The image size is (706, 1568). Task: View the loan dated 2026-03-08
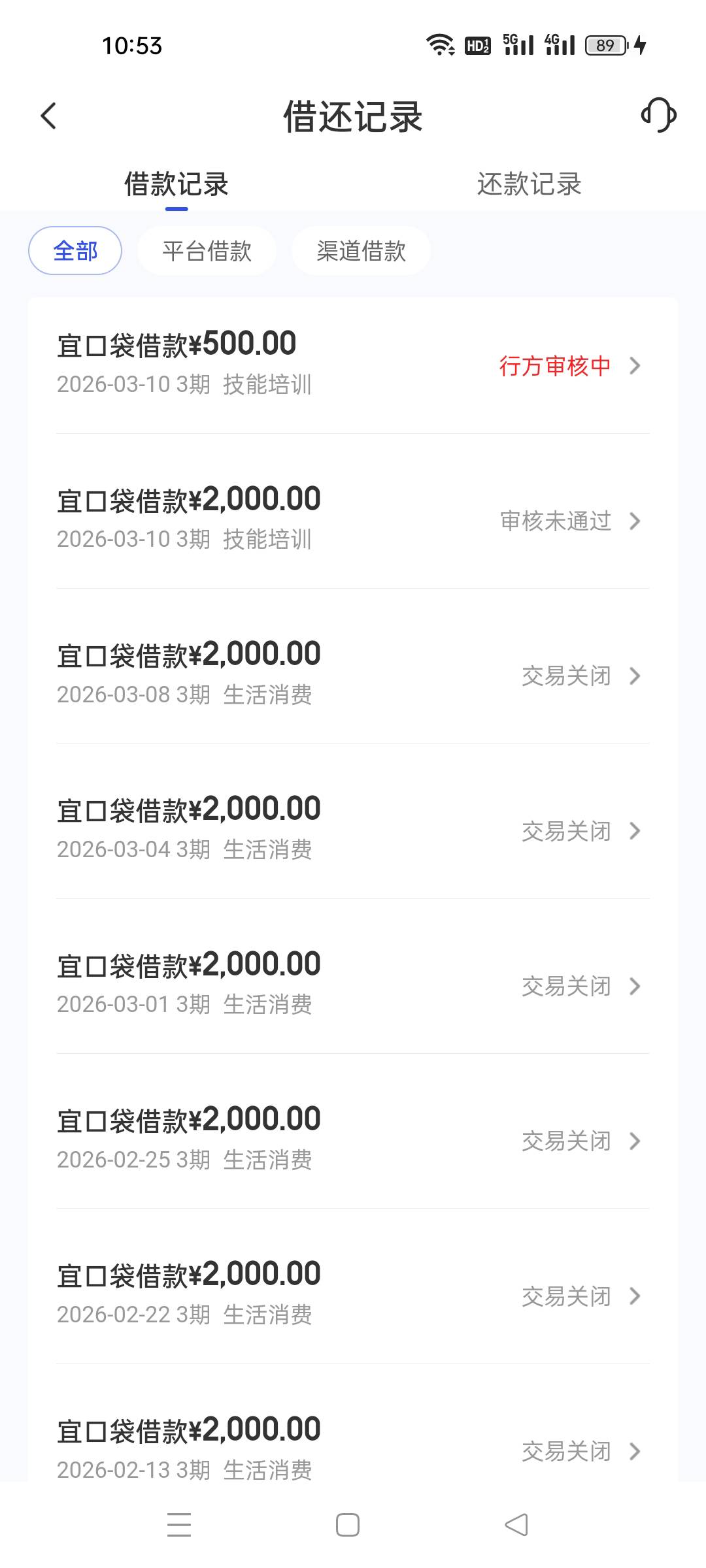[x=353, y=674]
